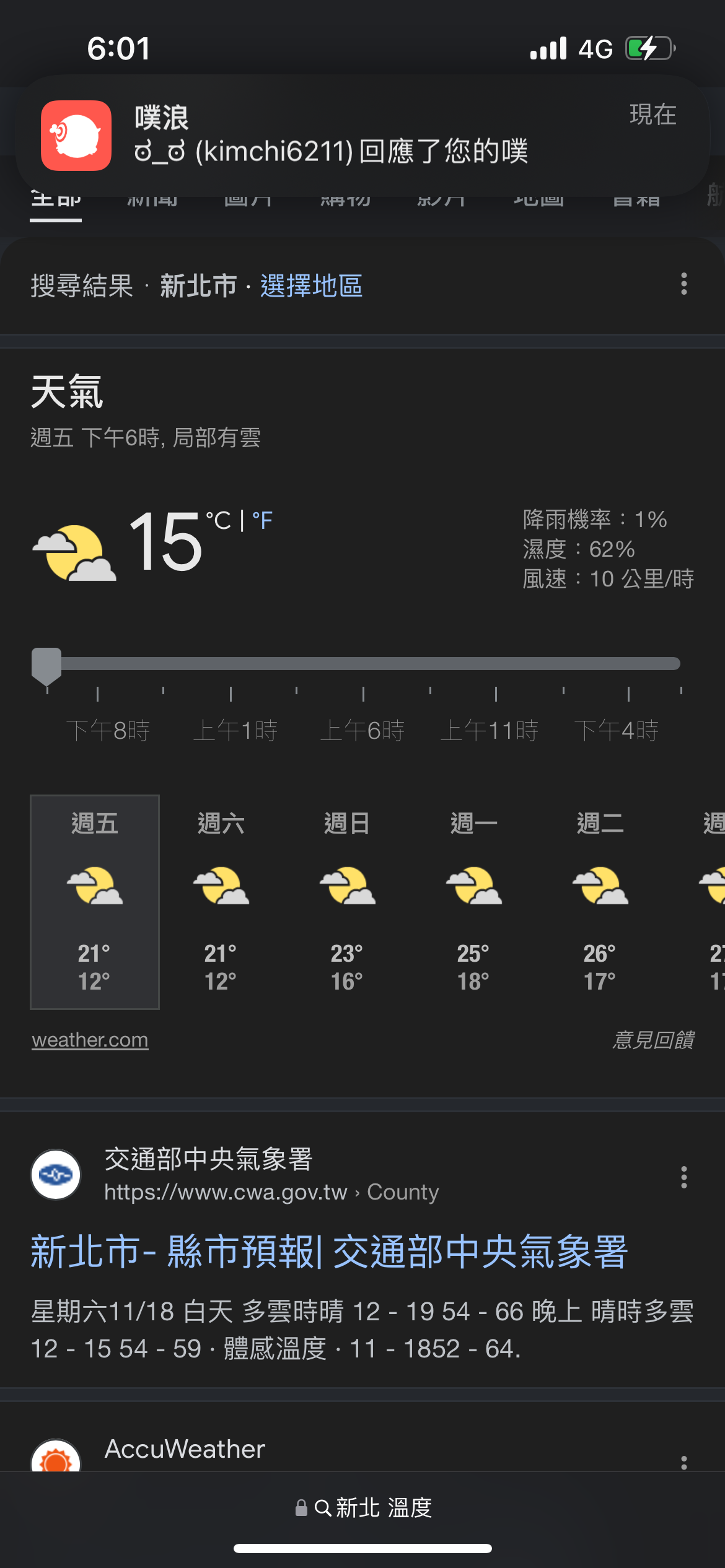Select the 週六 forecast day
The width and height of the screenshot is (725, 1568).
221,902
